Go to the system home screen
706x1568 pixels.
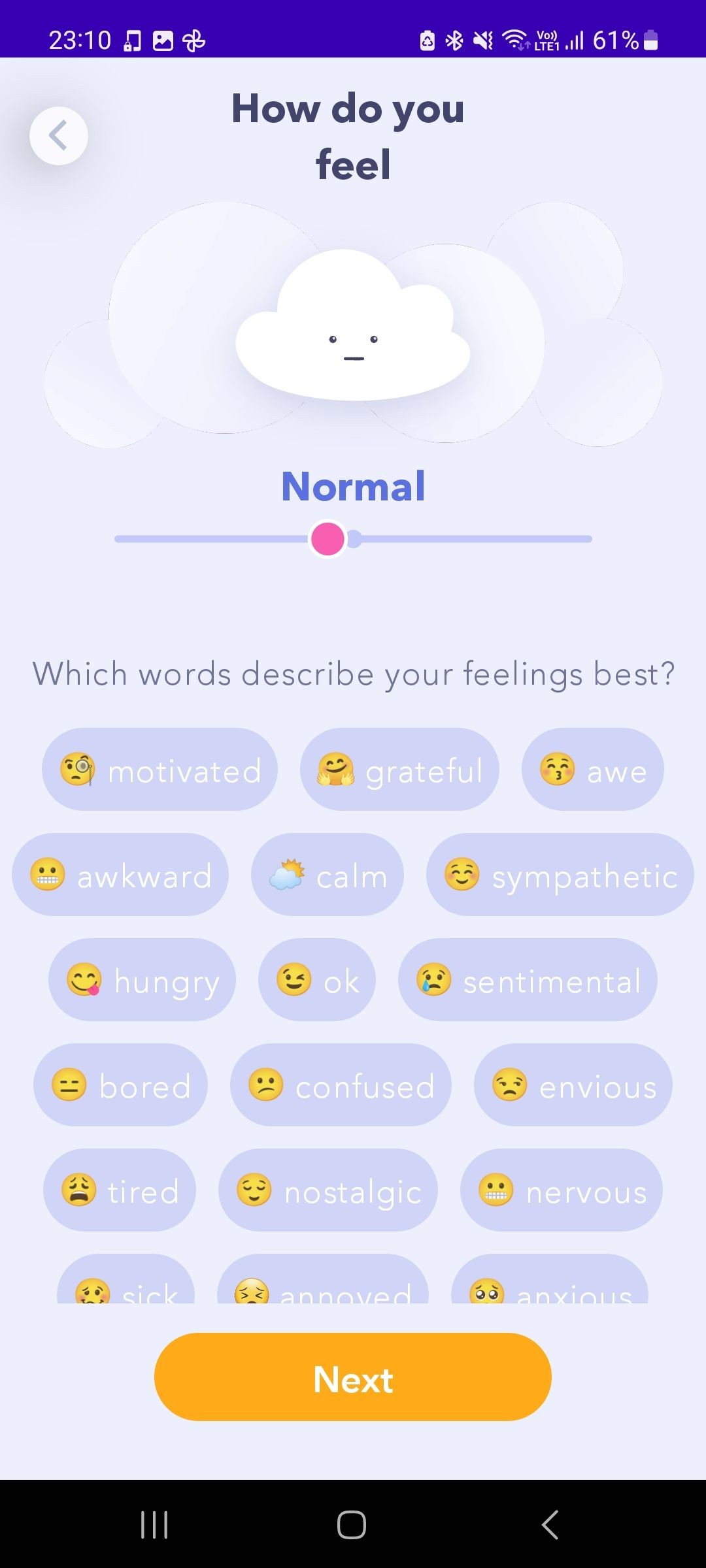pos(352,1525)
